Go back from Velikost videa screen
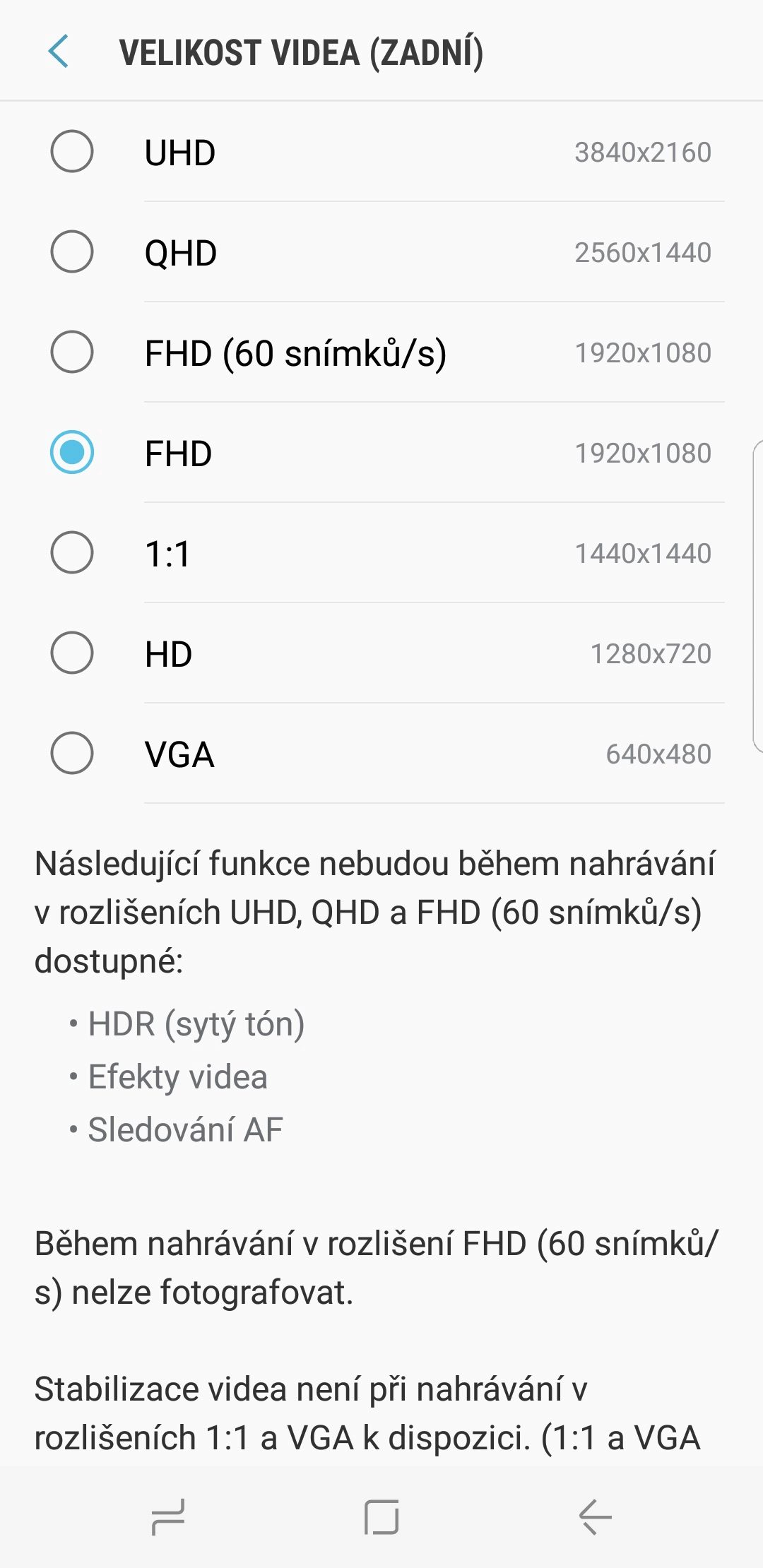Screen dimensions: 763x1568 click(x=59, y=52)
